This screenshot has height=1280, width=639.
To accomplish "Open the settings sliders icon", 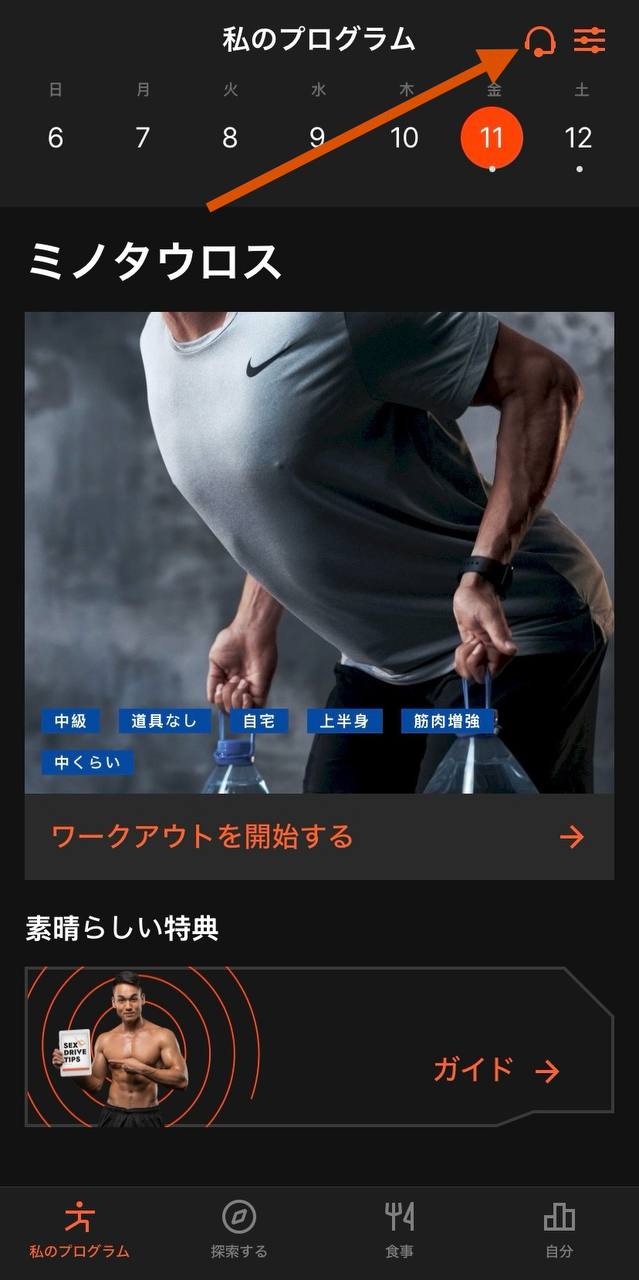I will point(589,41).
